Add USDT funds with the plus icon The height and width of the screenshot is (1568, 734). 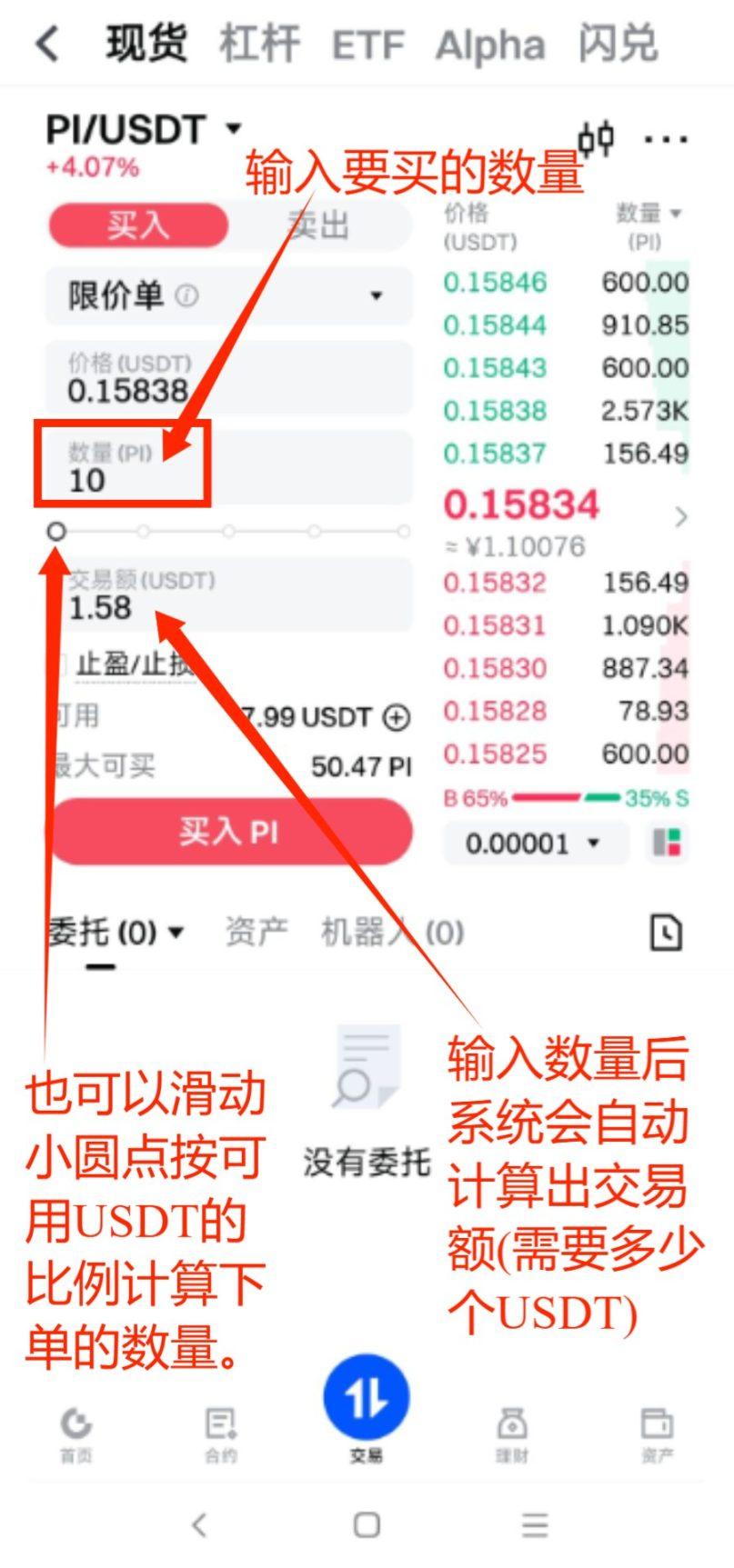click(x=397, y=717)
